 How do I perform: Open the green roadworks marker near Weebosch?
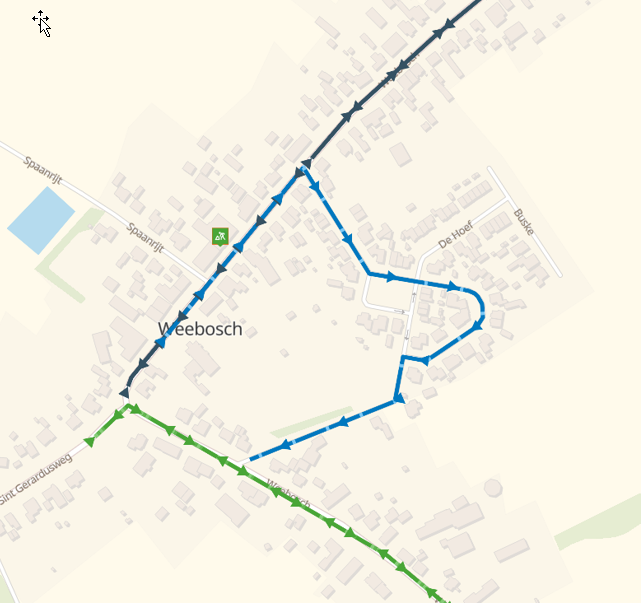click(x=221, y=237)
